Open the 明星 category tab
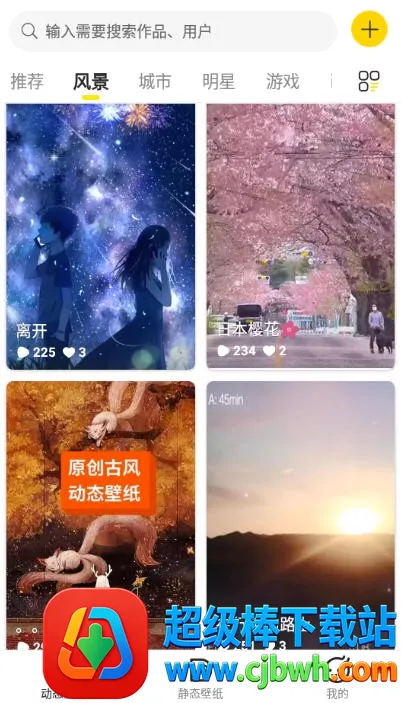The width and height of the screenshot is (401, 703). (219, 82)
